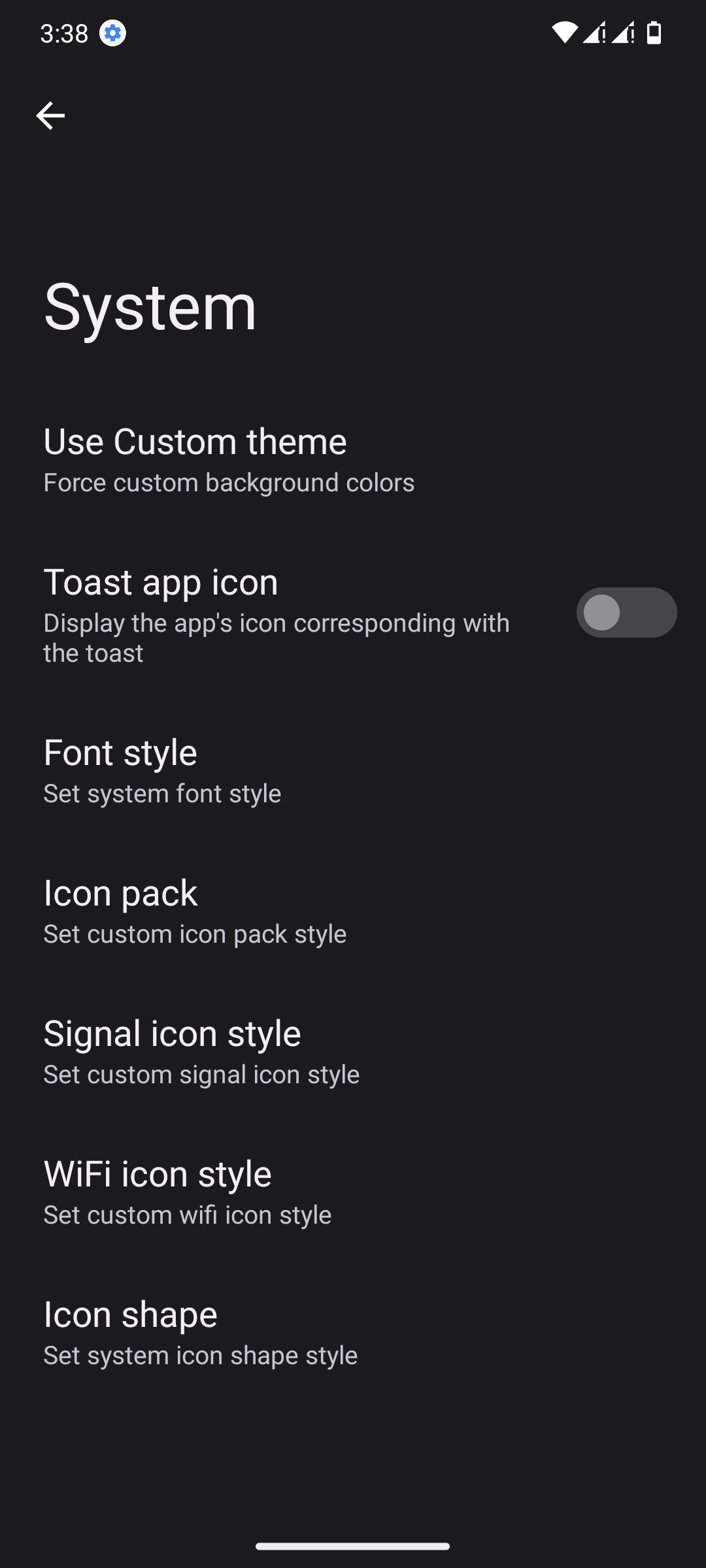Open Font style options
Viewport: 706px width, 1568px height.
pos(163,770)
